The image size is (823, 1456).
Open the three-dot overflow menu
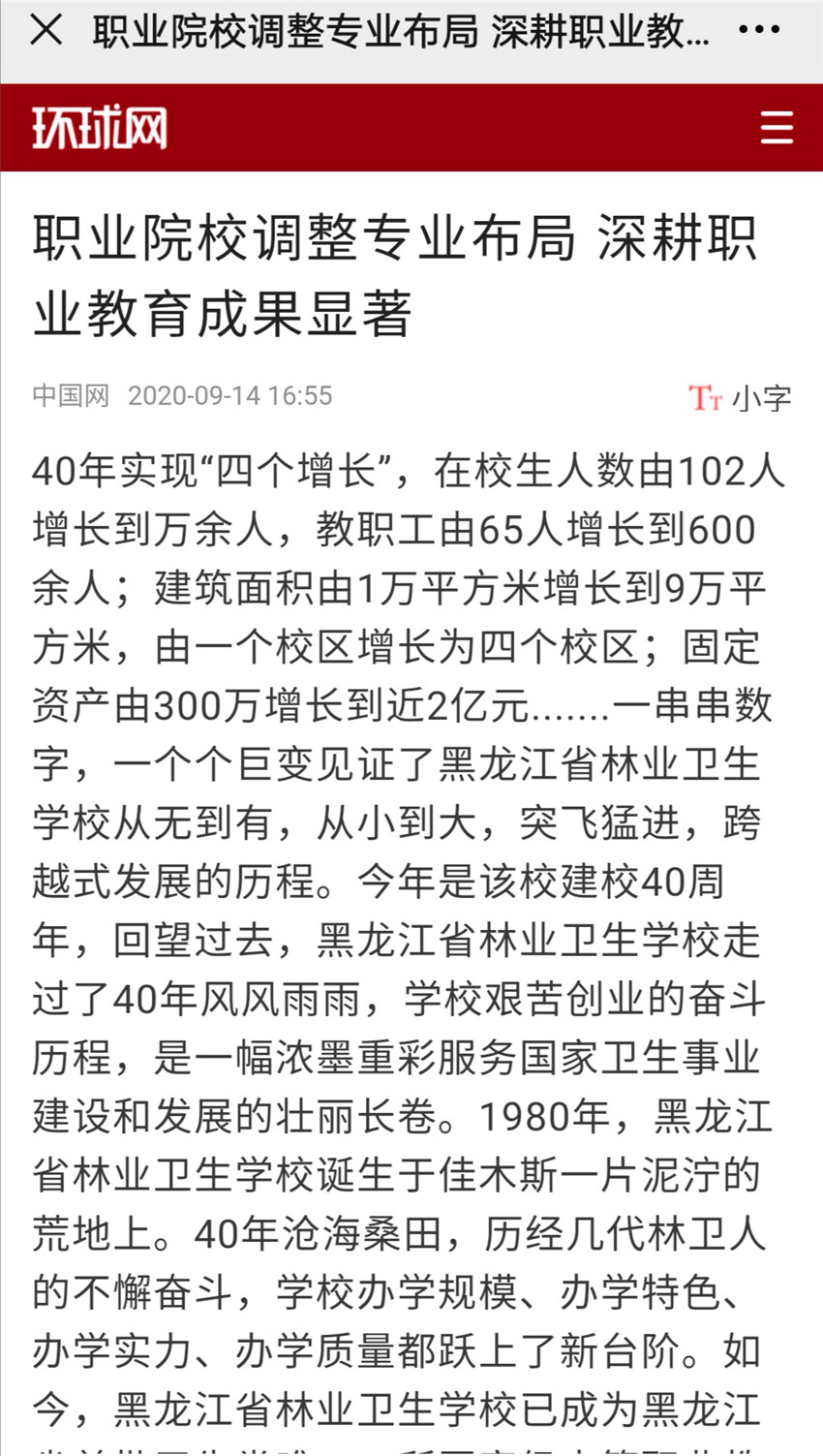tap(759, 30)
